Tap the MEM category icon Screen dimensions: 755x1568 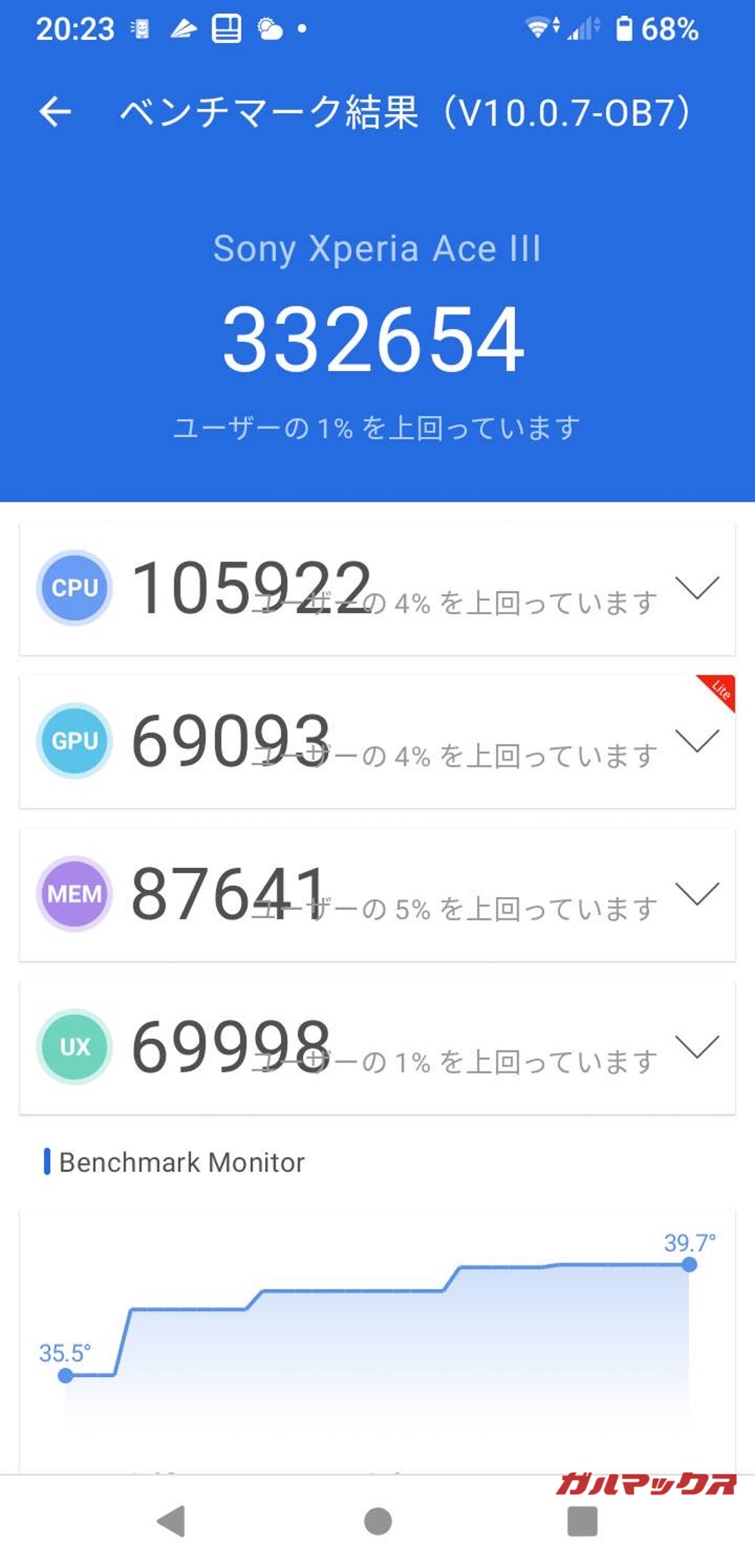(x=73, y=894)
